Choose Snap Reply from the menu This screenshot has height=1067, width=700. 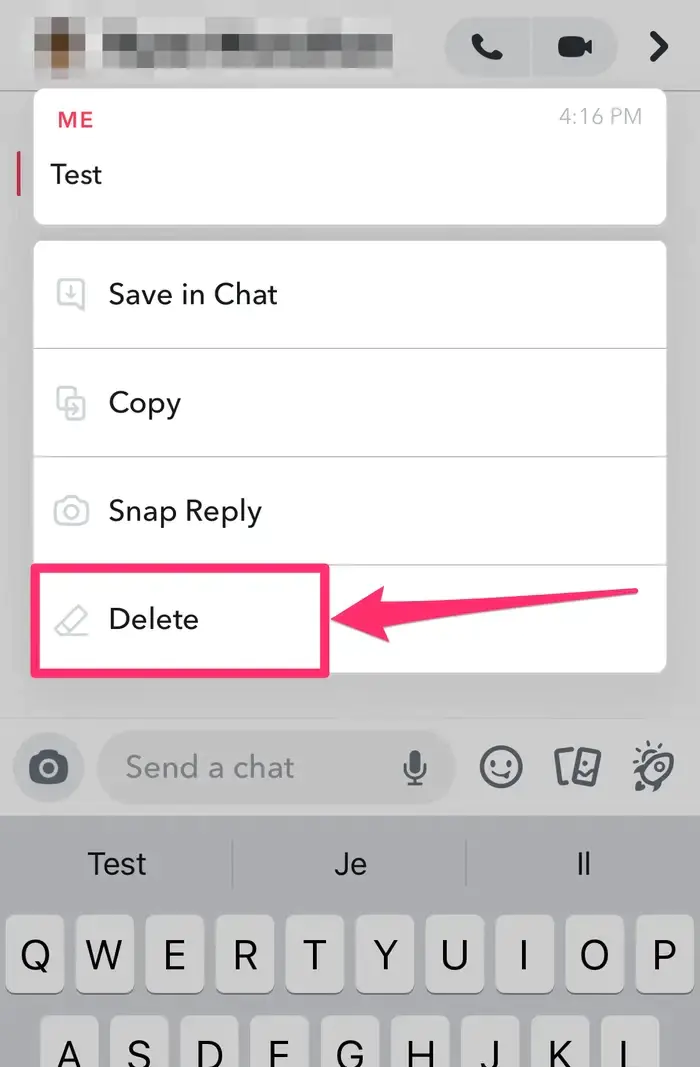coord(185,511)
